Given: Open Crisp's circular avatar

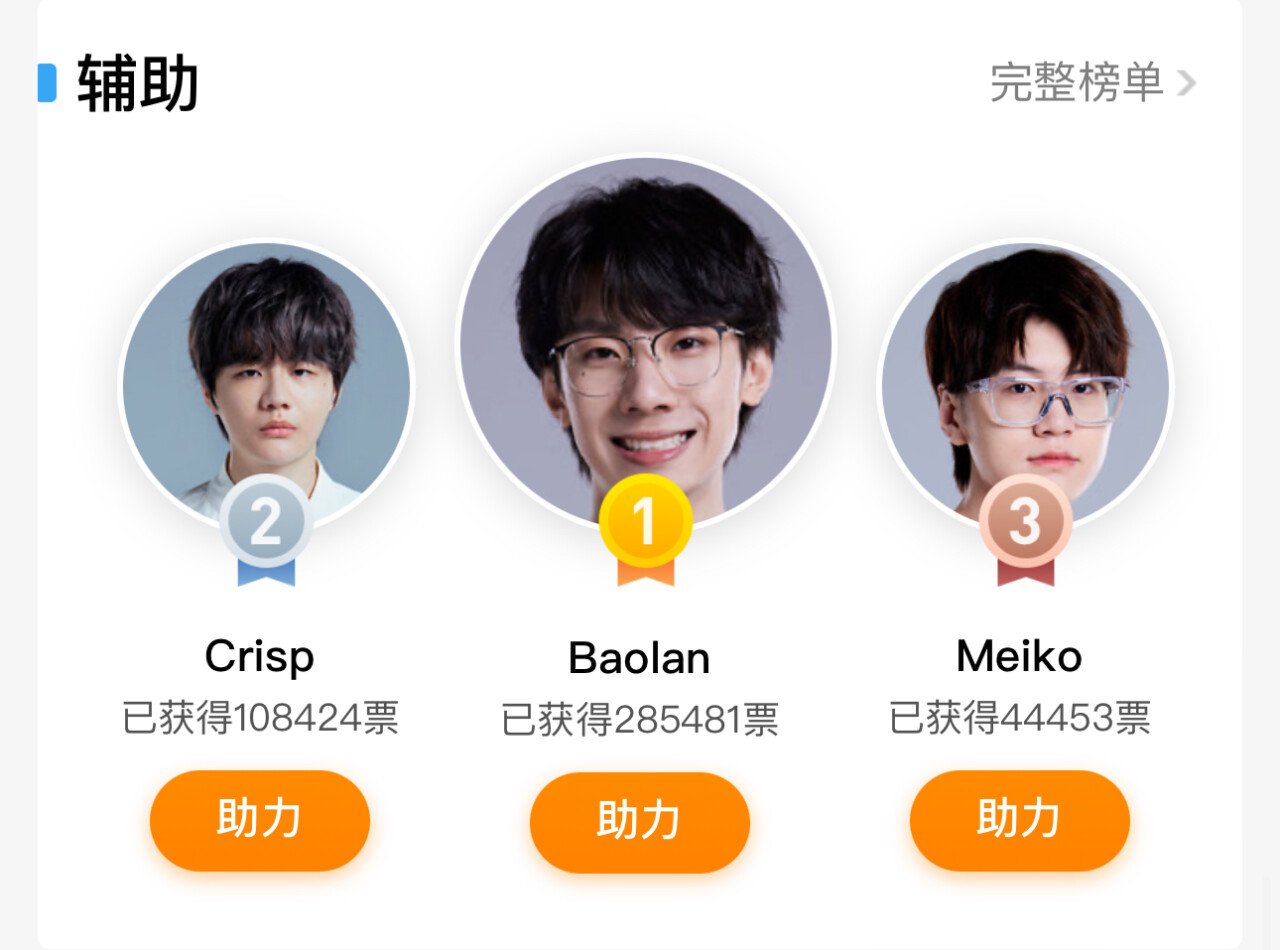Looking at the screenshot, I should point(266,385).
